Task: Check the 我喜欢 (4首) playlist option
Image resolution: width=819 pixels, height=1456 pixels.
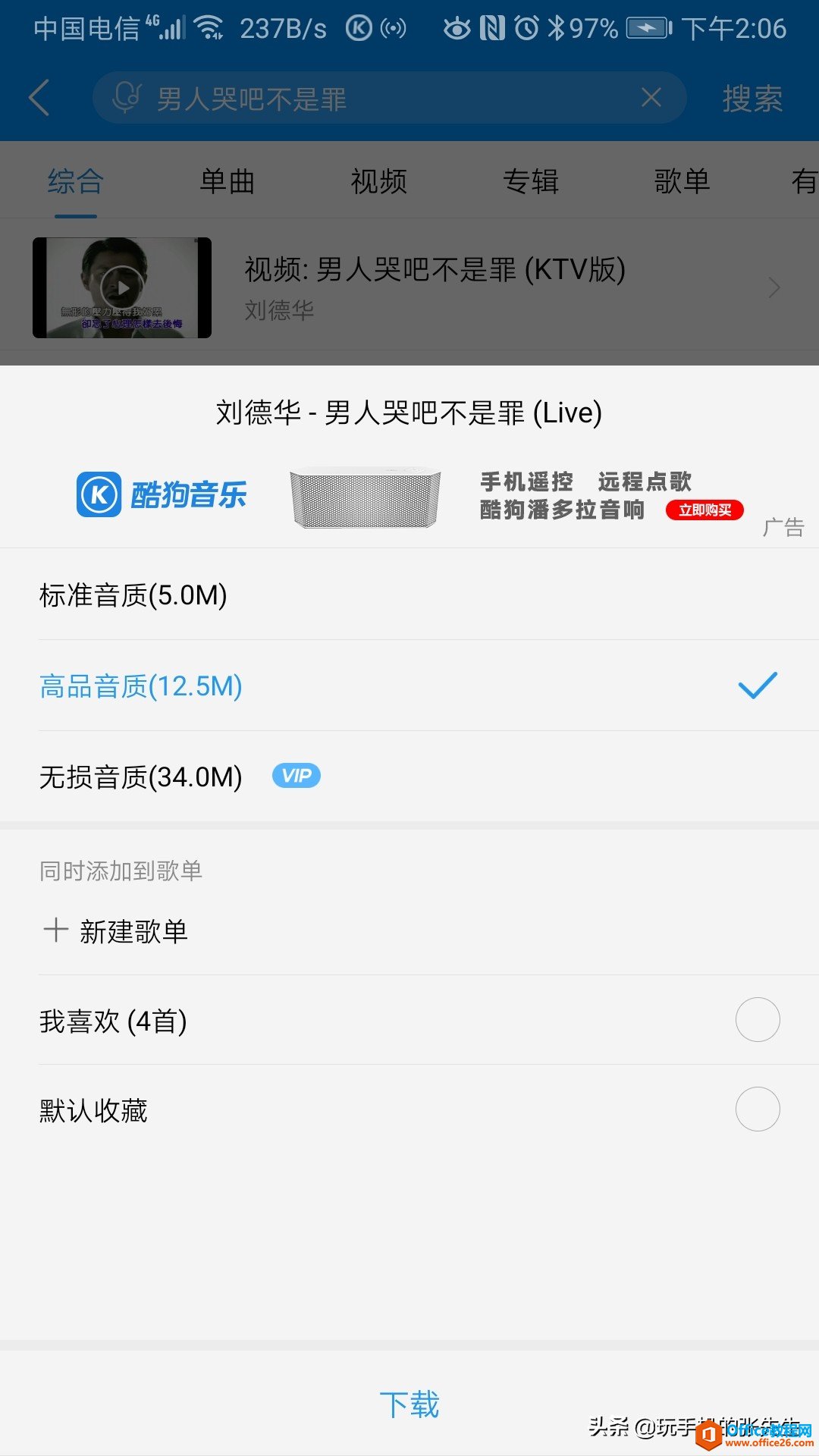Action: point(757,1020)
